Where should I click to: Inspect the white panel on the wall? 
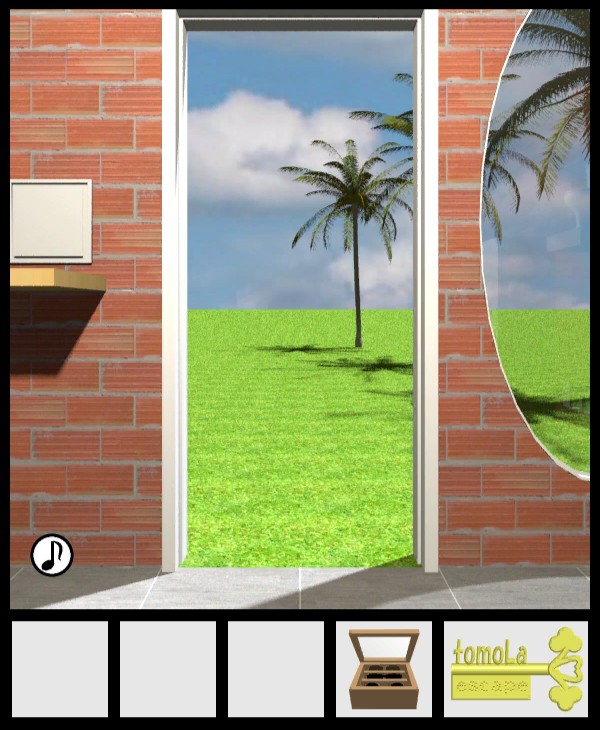coord(51,221)
